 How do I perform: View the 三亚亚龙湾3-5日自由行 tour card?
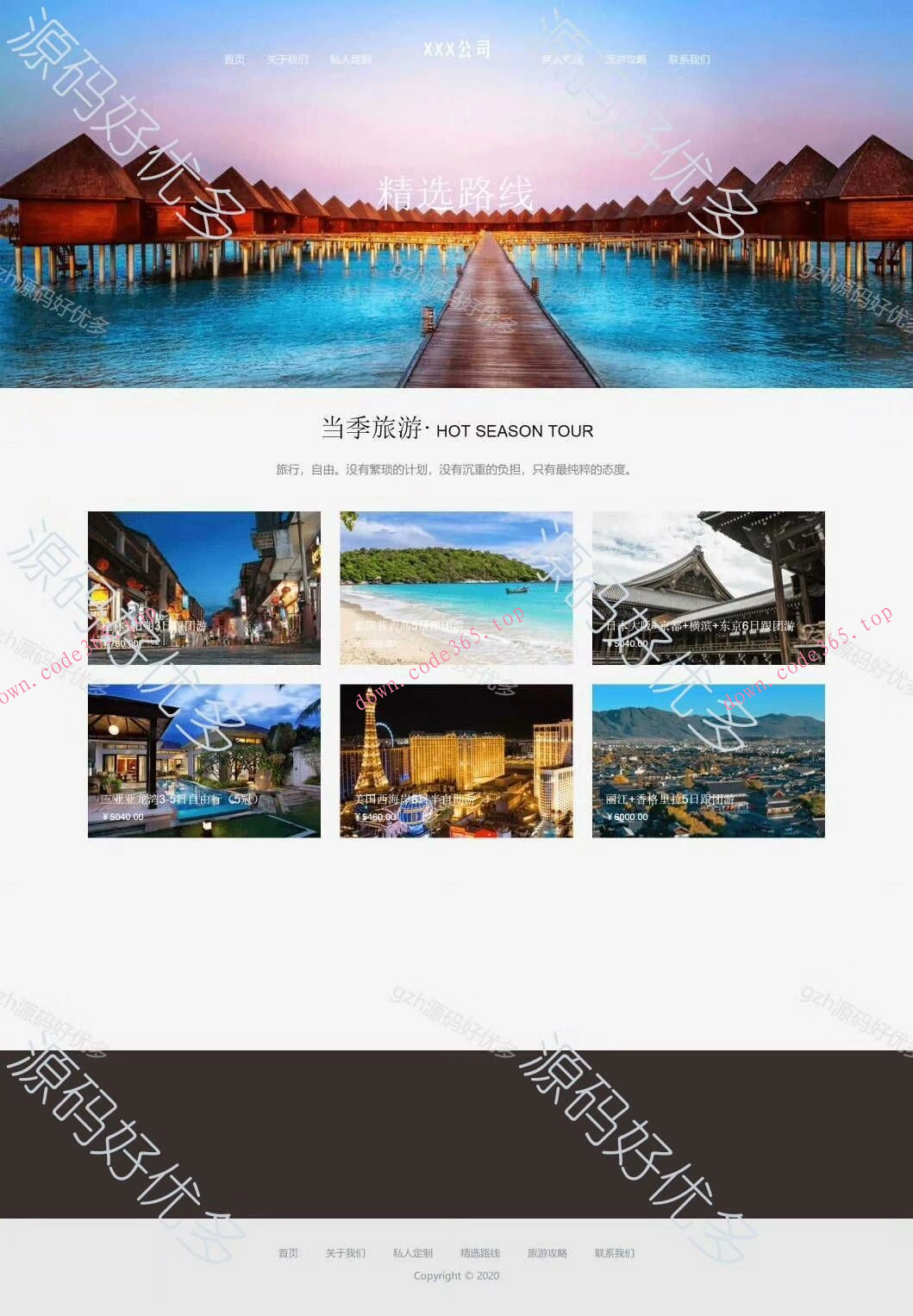[x=204, y=761]
